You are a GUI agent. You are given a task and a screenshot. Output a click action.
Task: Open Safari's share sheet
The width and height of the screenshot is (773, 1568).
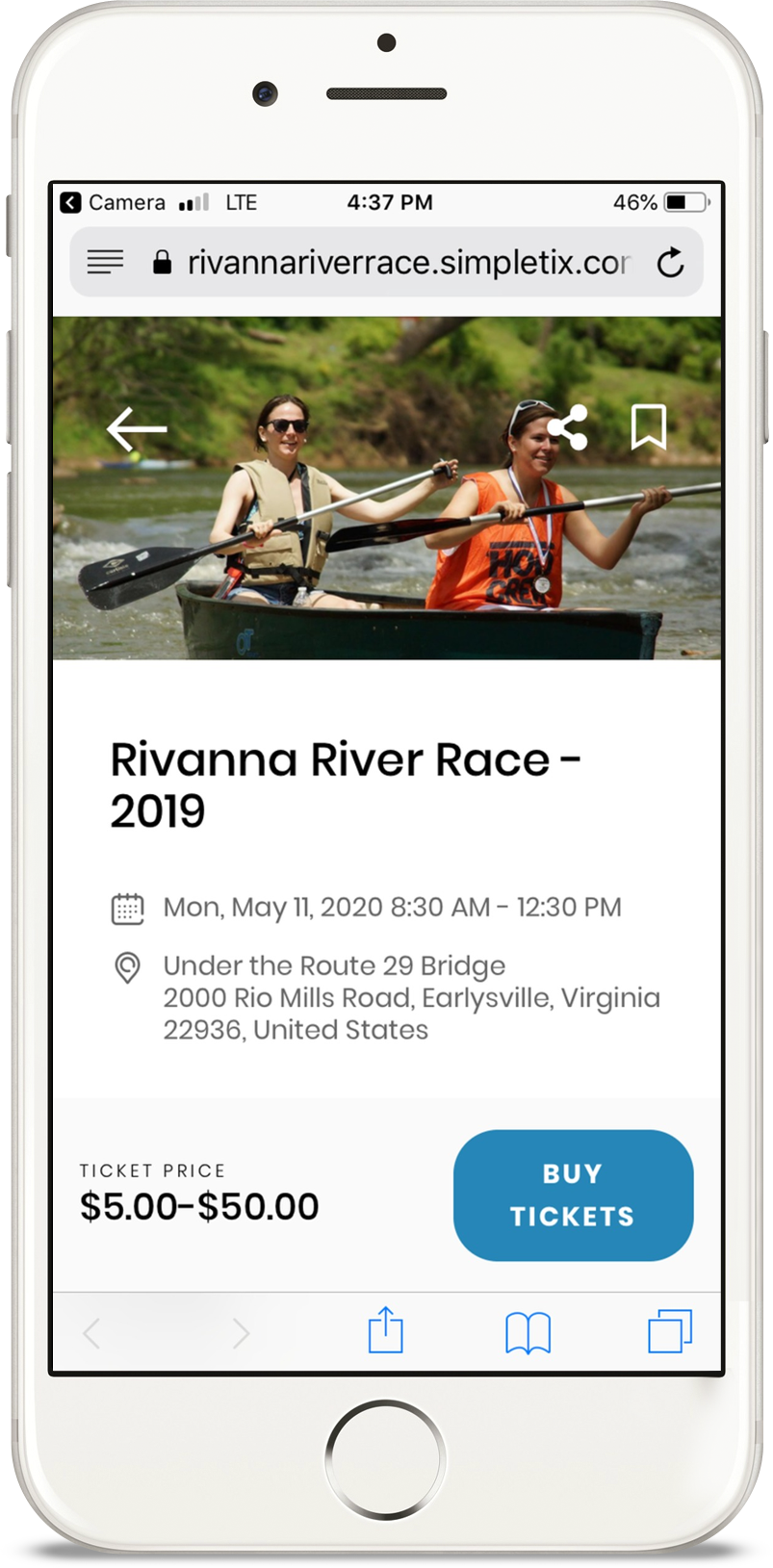(x=385, y=1331)
